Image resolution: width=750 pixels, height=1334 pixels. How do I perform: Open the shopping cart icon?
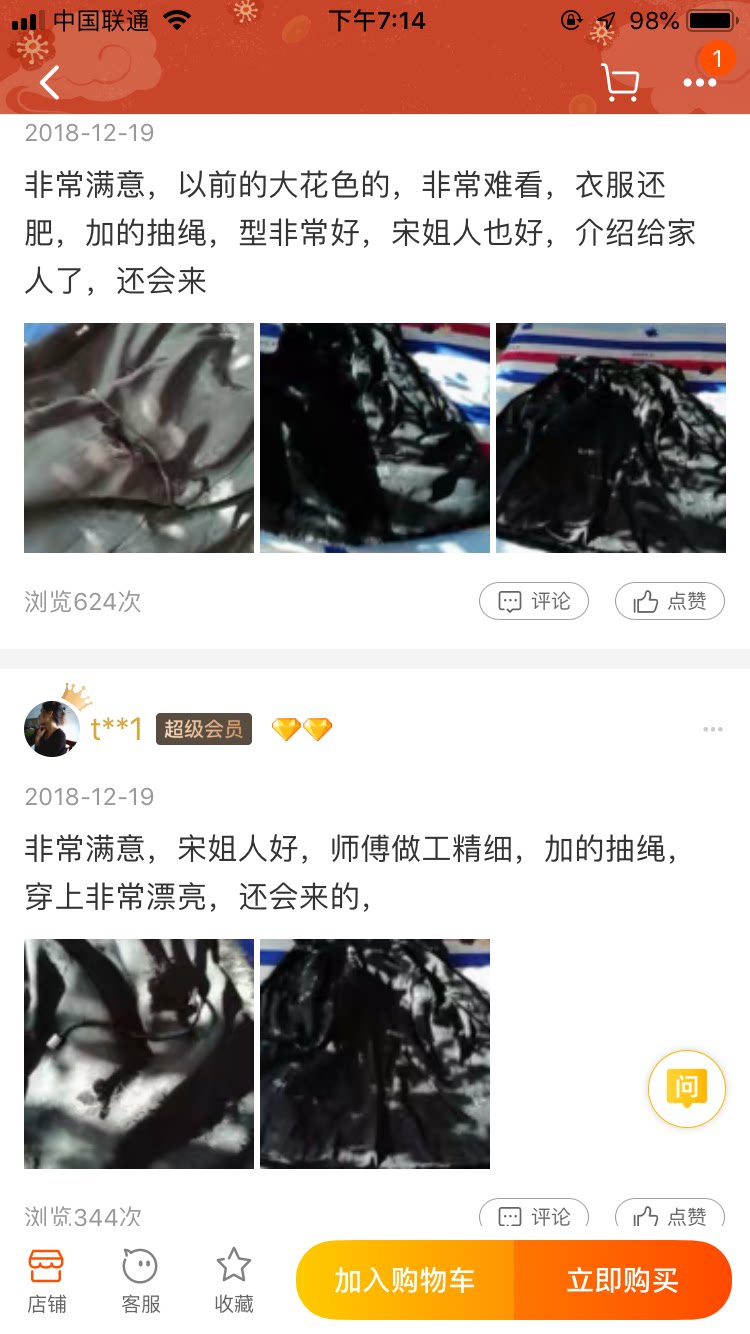pos(620,82)
